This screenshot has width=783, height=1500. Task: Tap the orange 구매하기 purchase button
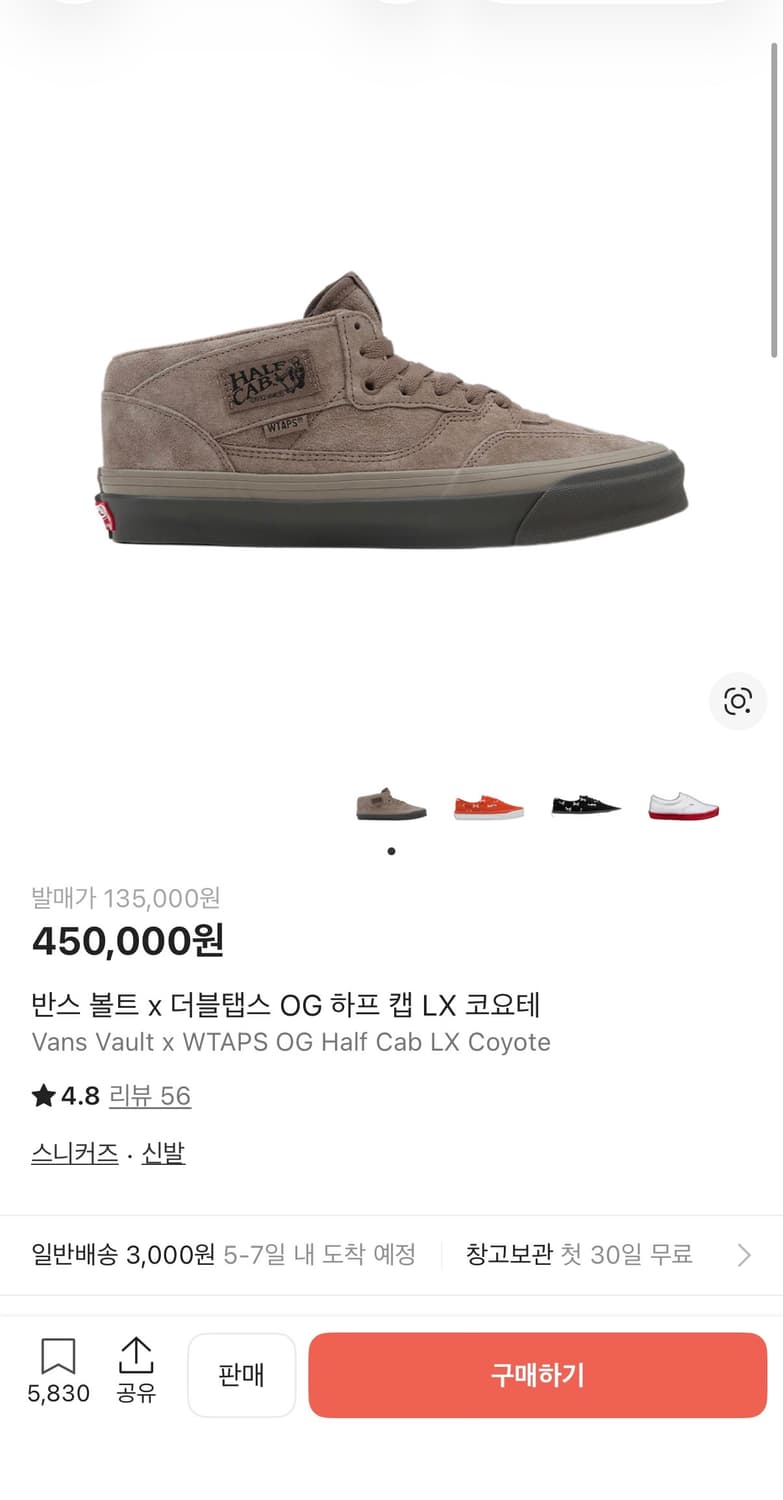[x=537, y=1375]
